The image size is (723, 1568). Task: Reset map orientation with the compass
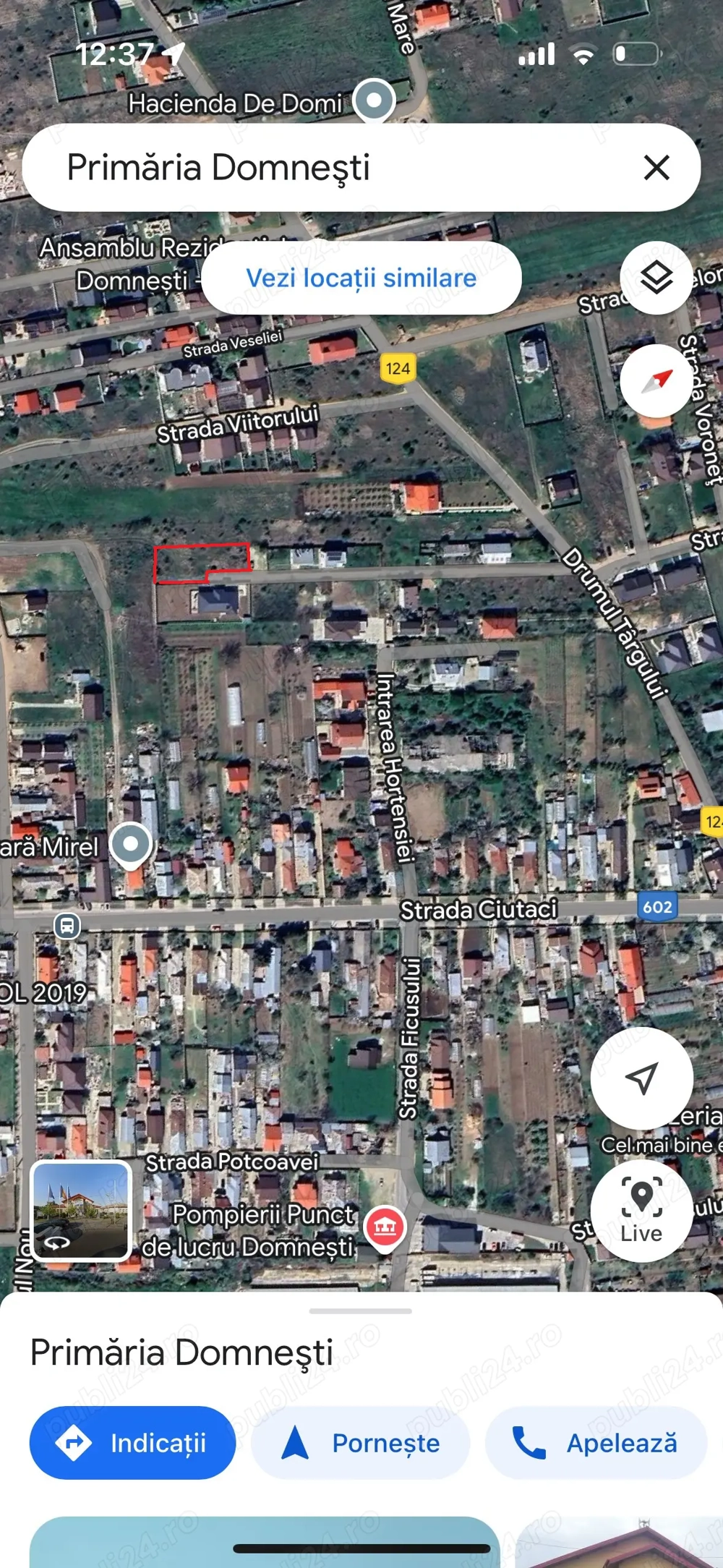(656, 381)
